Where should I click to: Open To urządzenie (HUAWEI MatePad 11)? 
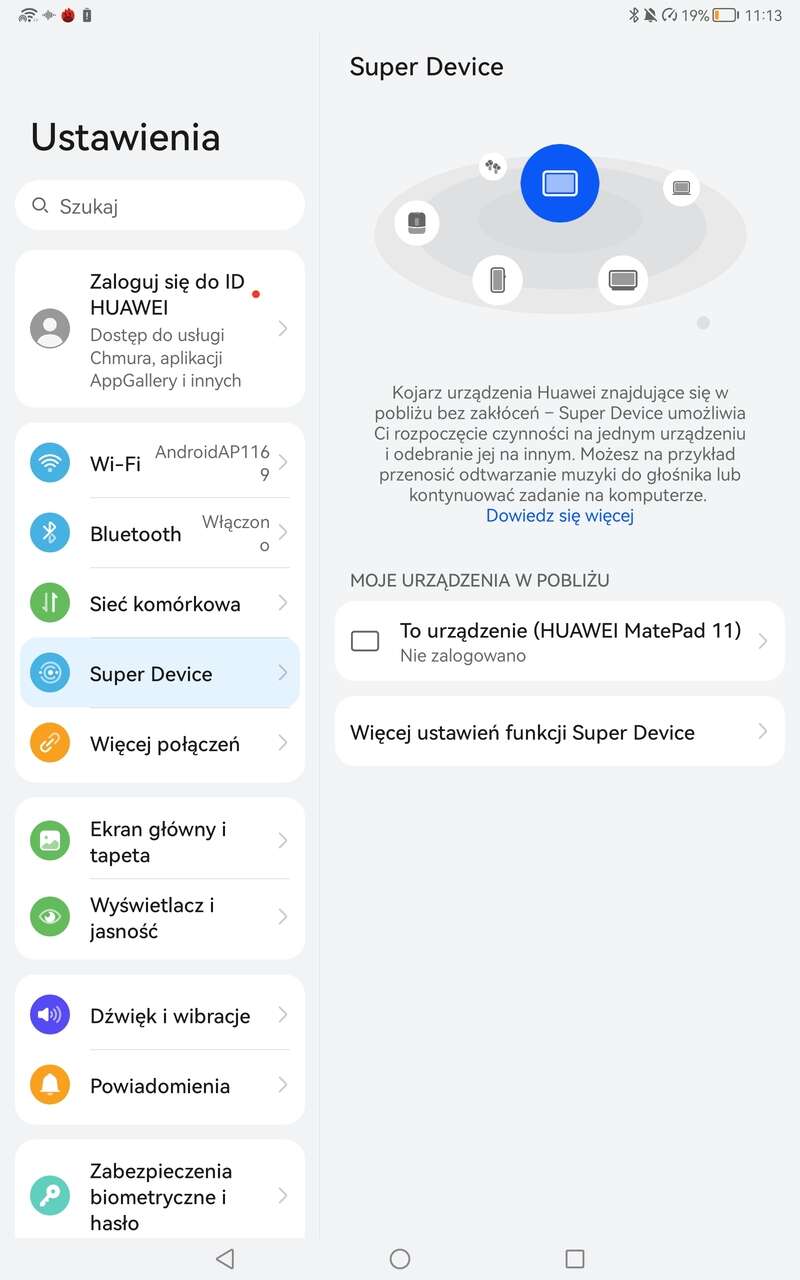[x=560, y=641]
